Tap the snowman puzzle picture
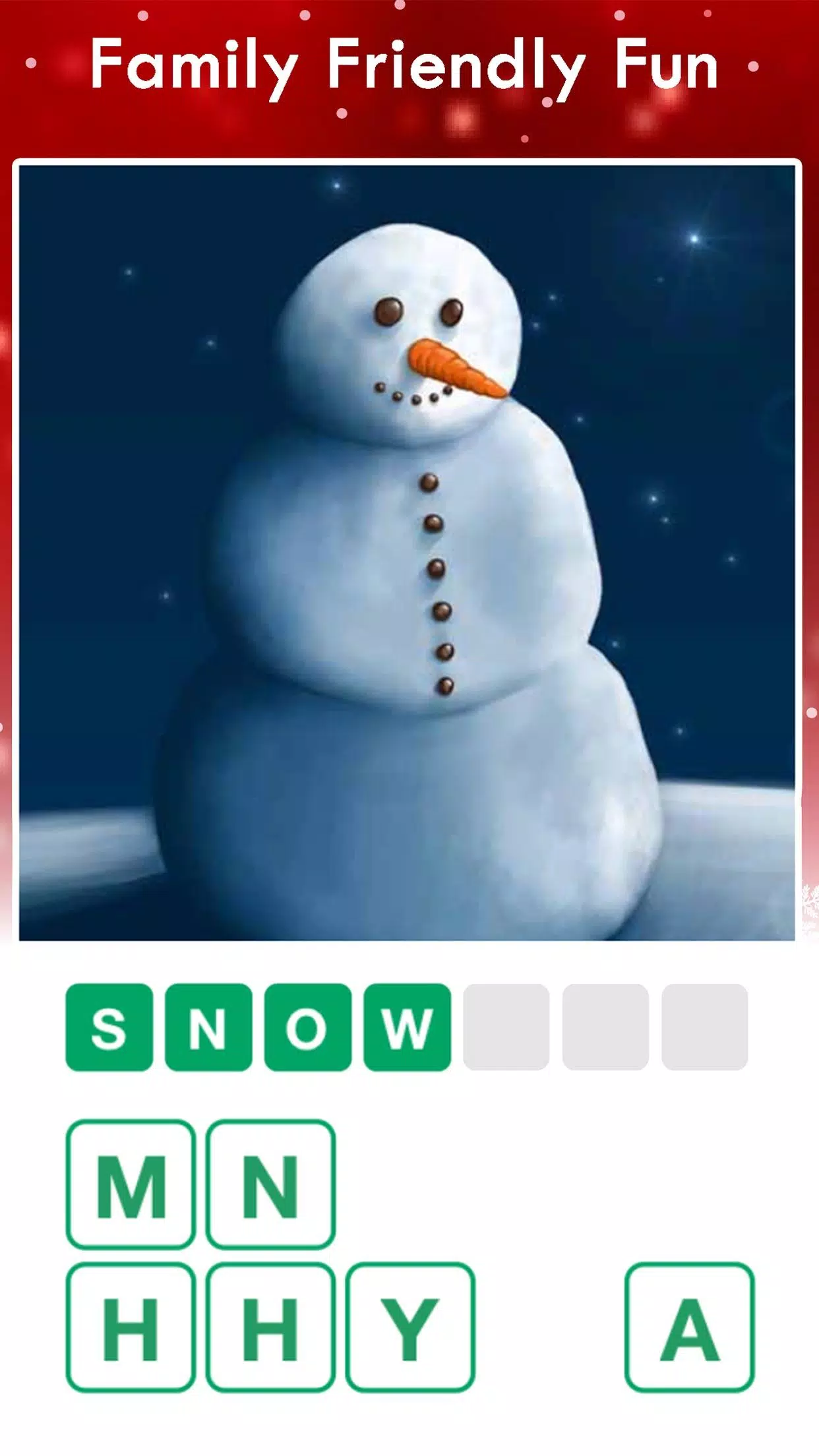This screenshot has width=819, height=1456. tap(409, 554)
